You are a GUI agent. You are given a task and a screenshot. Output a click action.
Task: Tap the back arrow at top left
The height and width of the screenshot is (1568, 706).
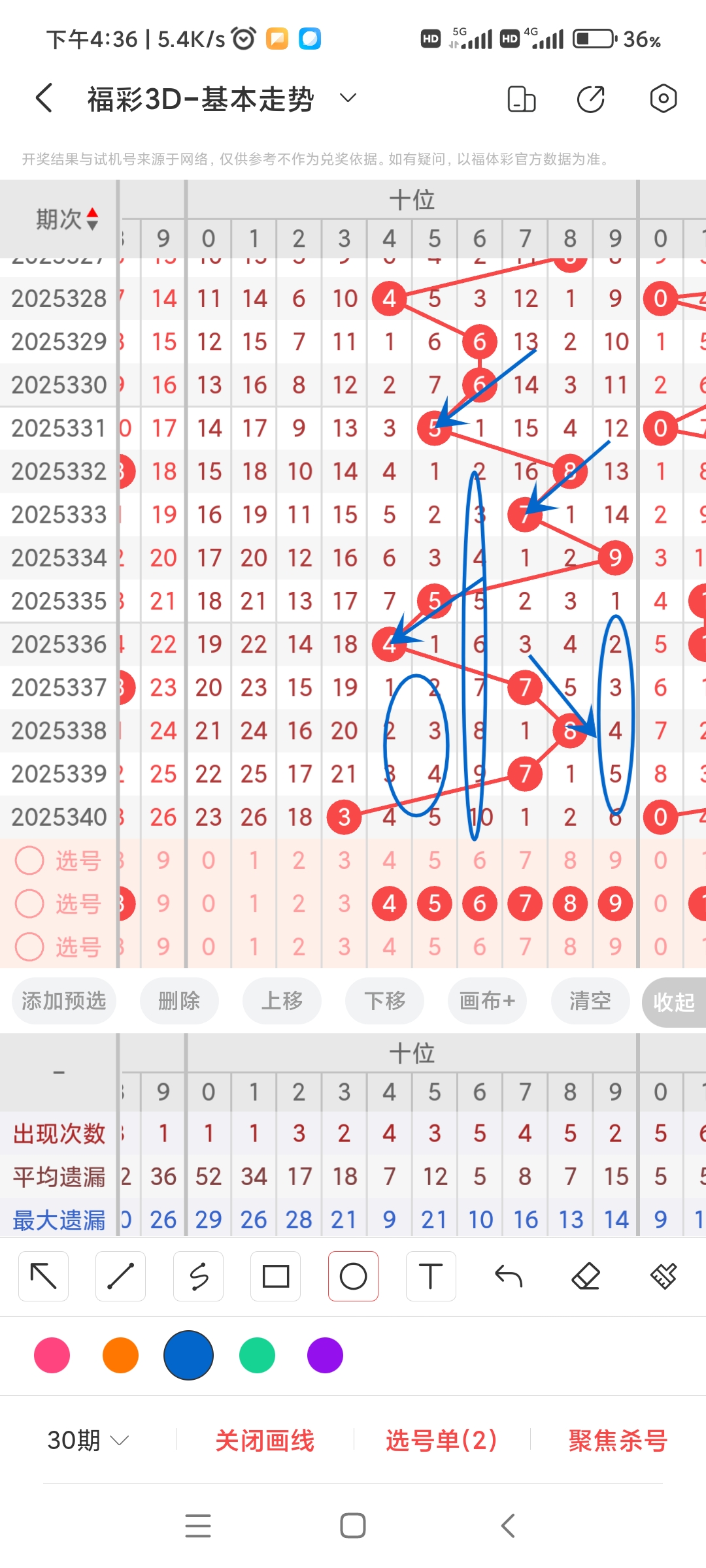42,98
